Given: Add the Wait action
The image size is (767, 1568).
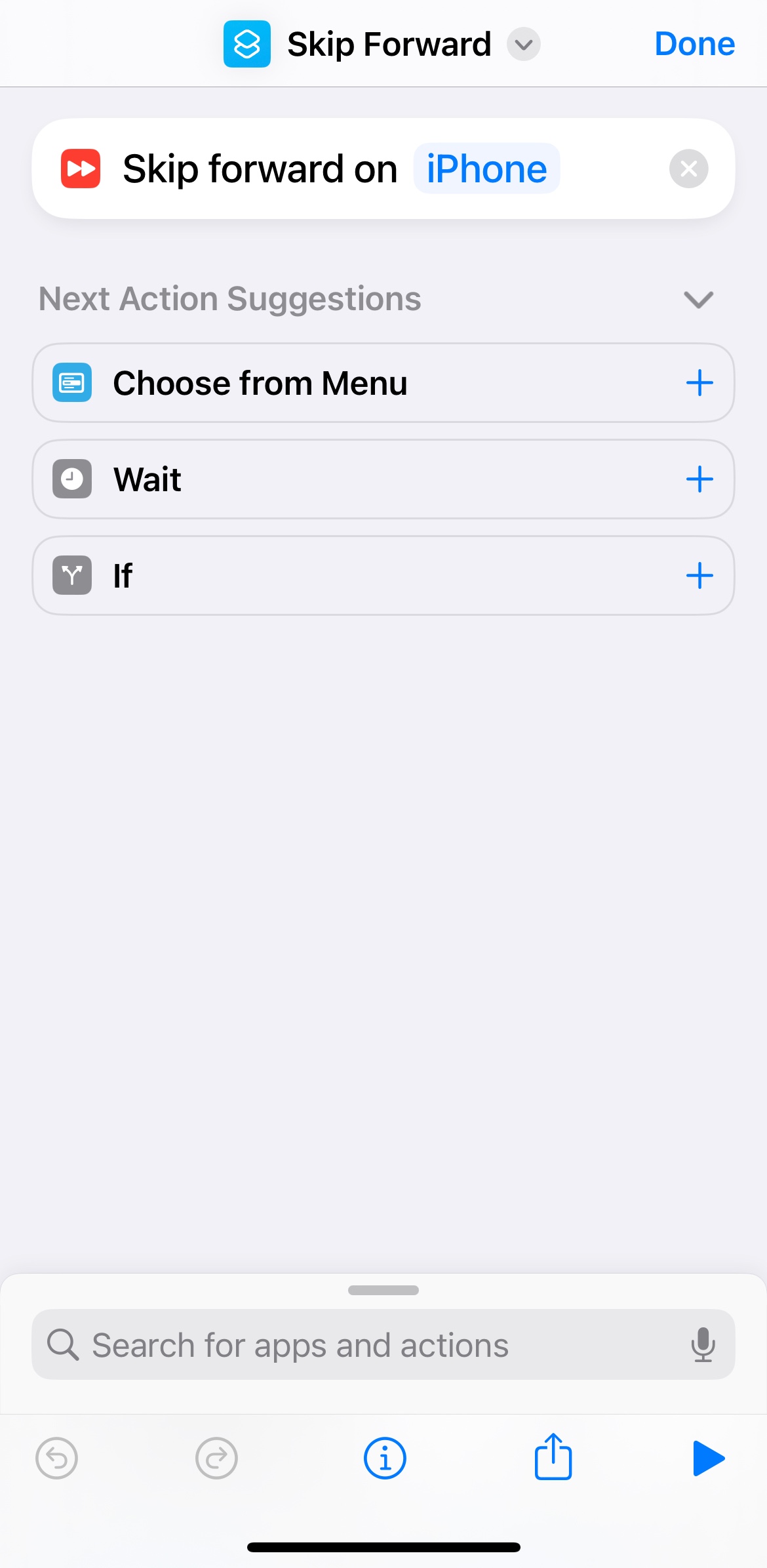Looking at the screenshot, I should click(x=699, y=479).
